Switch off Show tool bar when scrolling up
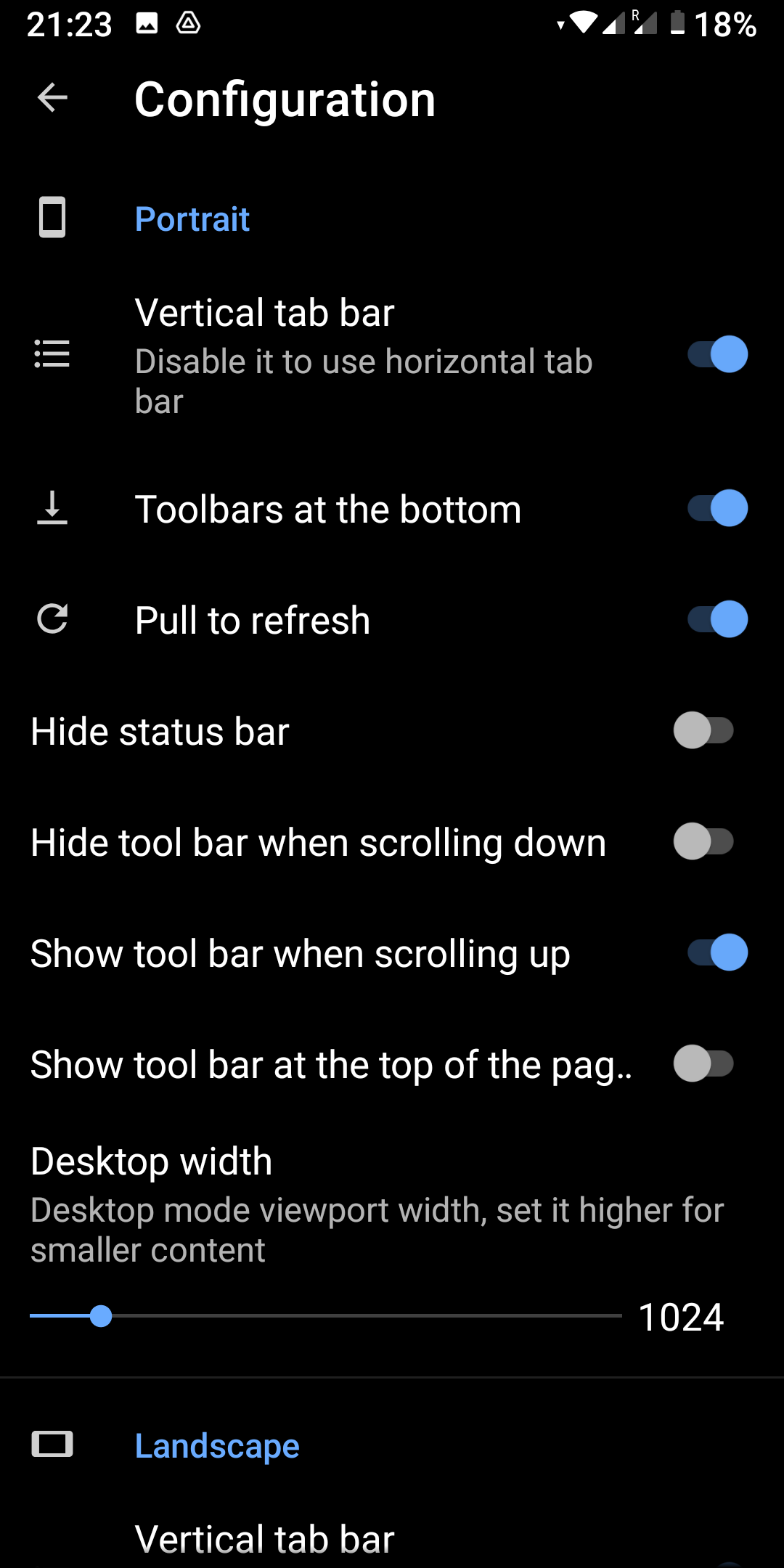 point(717,953)
